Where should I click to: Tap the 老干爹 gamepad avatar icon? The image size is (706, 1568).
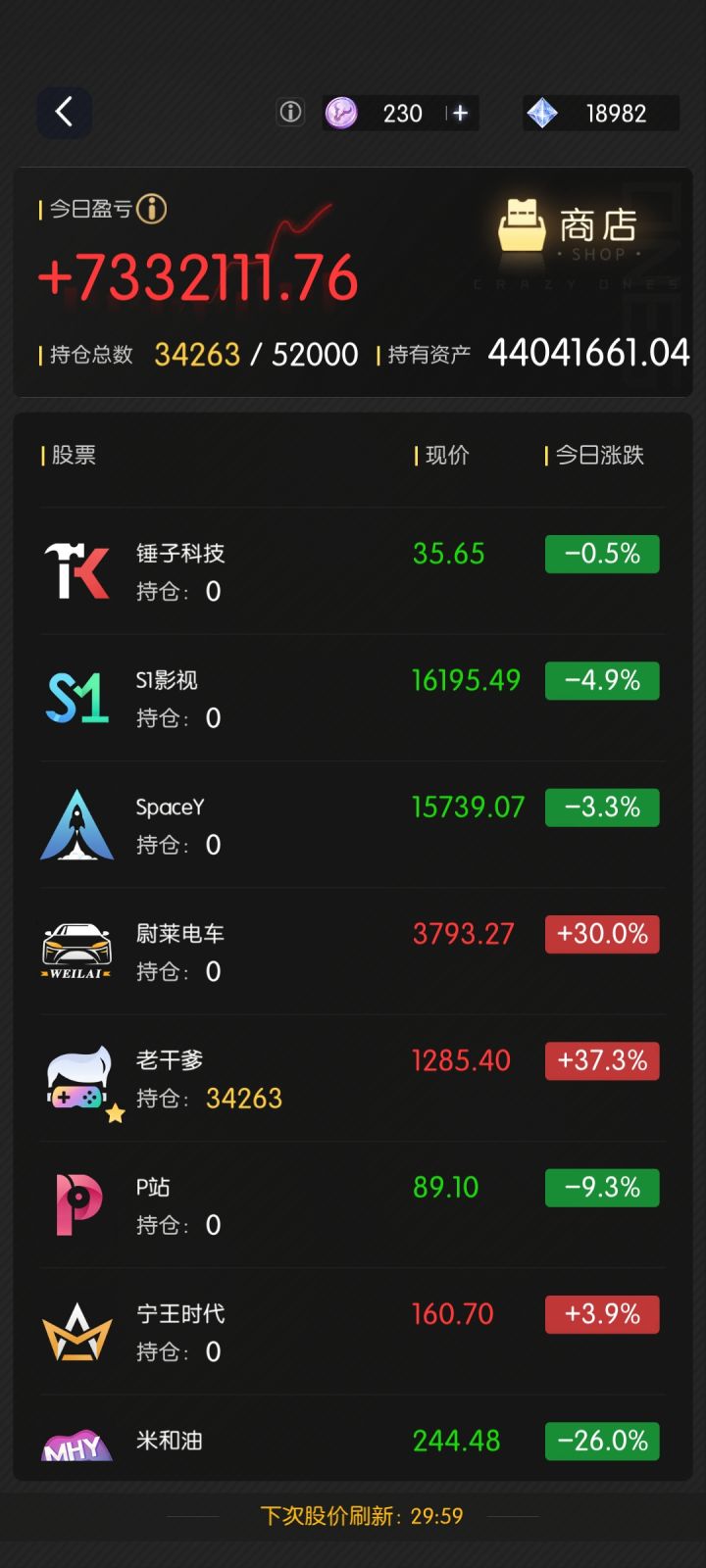pyautogui.click(x=78, y=1073)
